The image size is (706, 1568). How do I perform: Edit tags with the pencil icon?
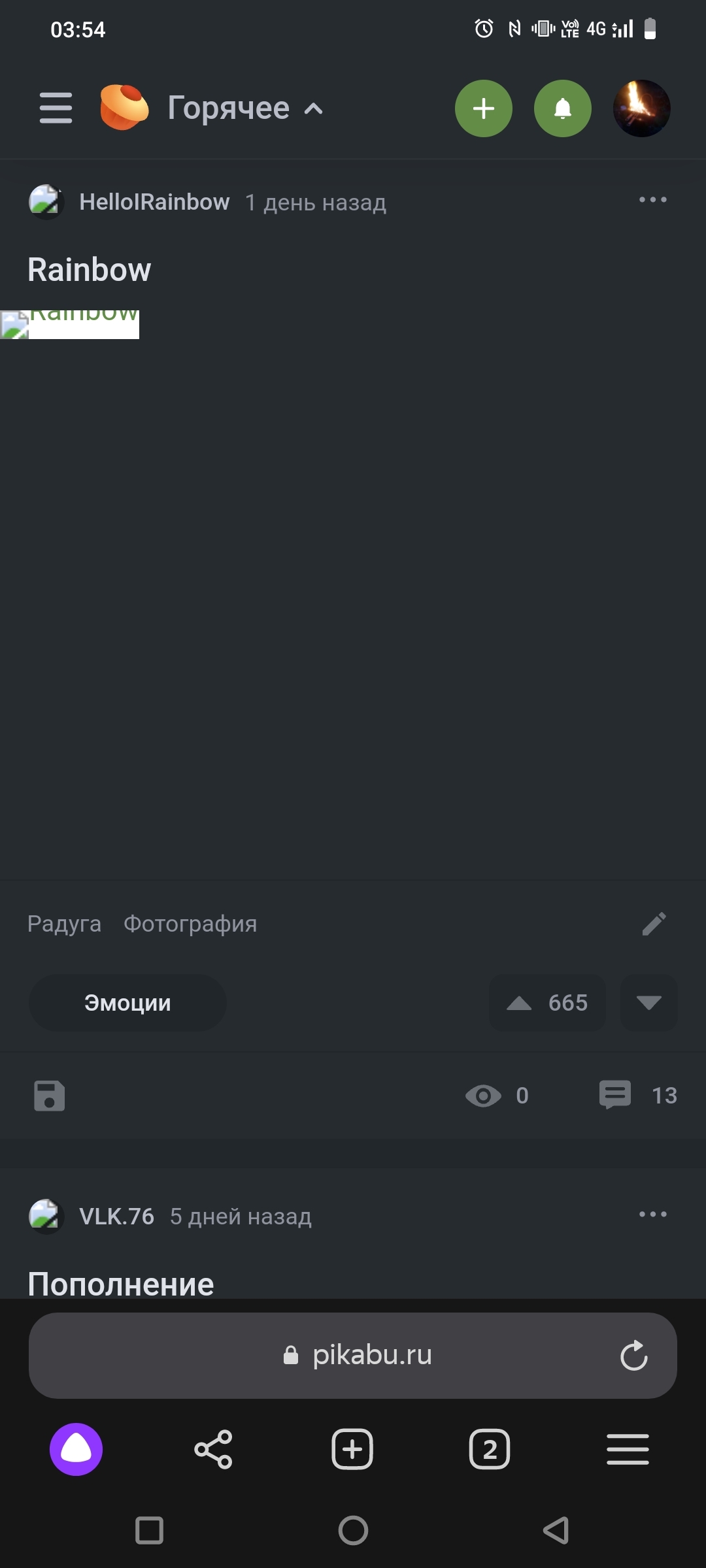point(654,924)
